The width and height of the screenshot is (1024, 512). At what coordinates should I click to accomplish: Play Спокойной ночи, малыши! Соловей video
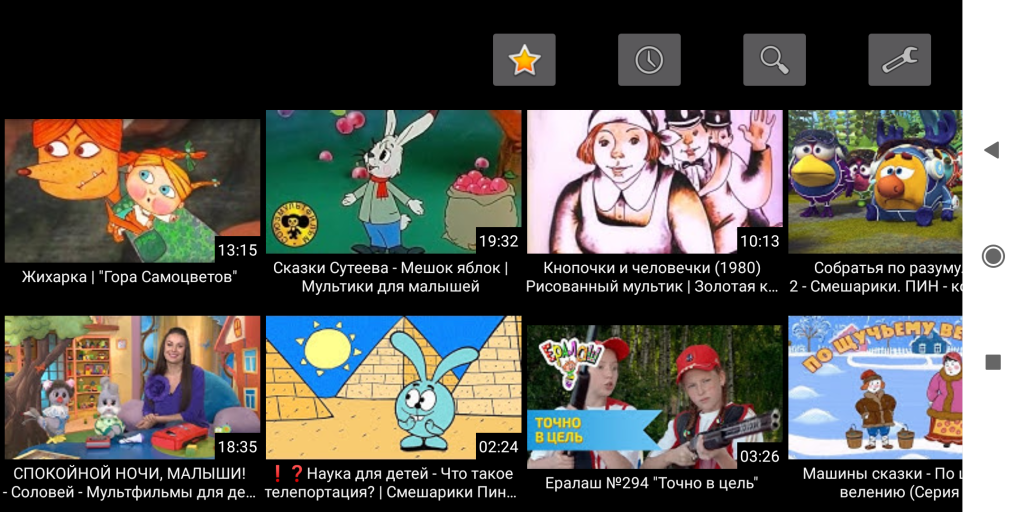point(132,388)
